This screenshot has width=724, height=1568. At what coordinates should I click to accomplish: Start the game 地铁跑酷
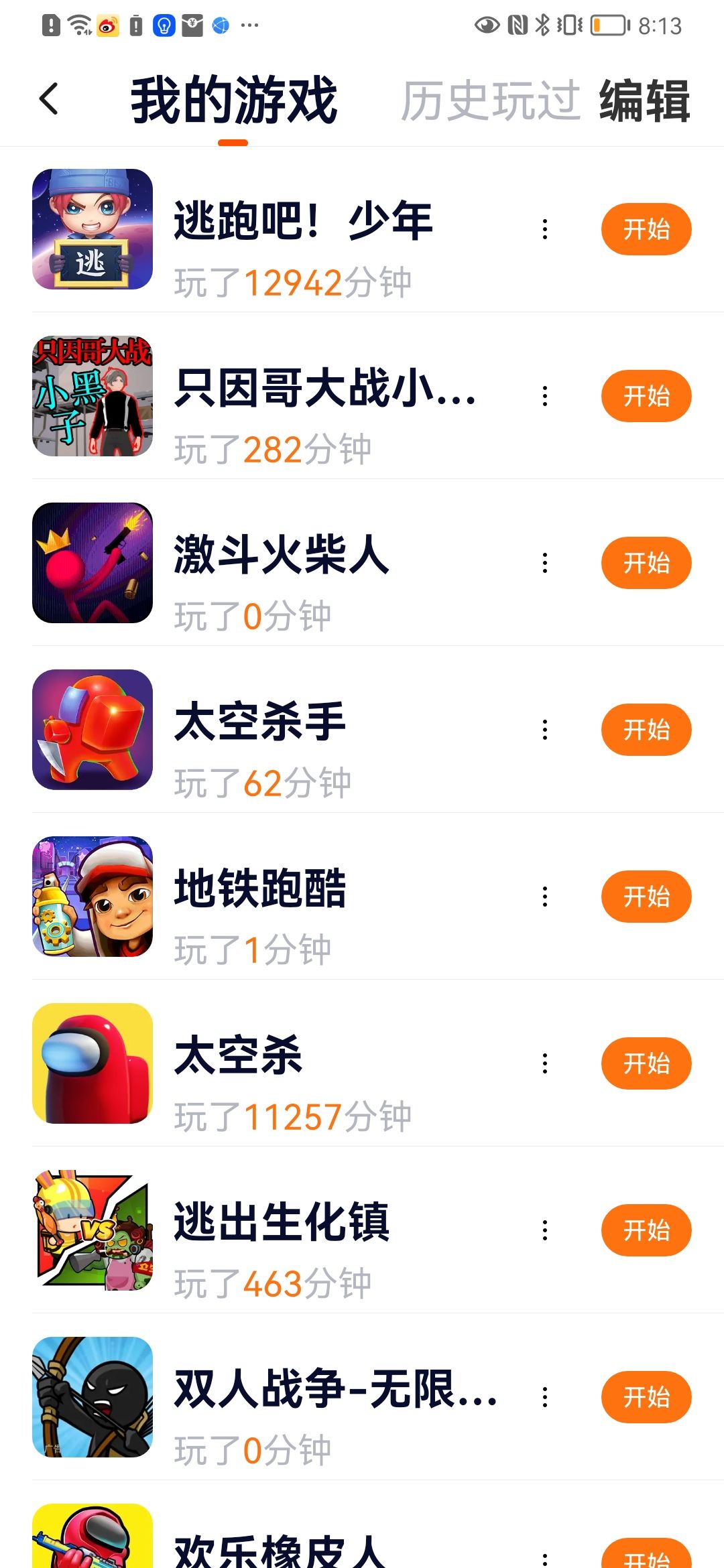click(646, 897)
